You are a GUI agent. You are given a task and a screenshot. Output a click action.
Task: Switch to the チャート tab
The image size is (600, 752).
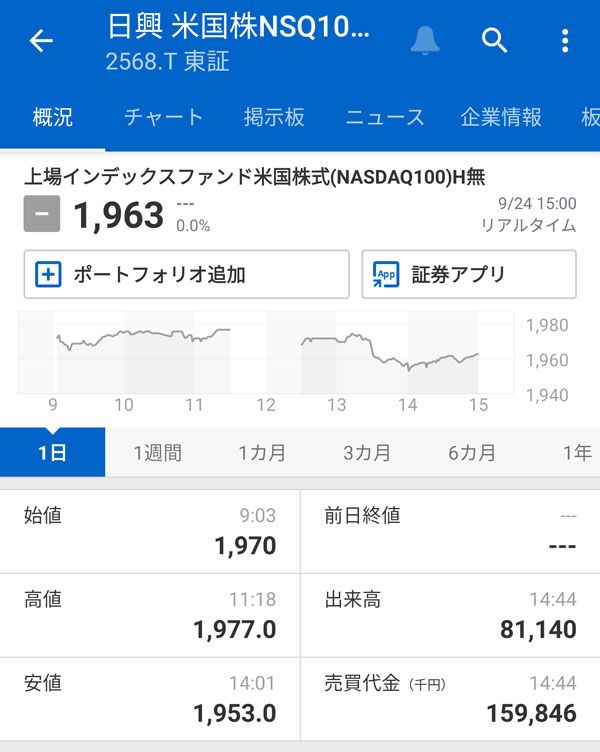point(164,117)
